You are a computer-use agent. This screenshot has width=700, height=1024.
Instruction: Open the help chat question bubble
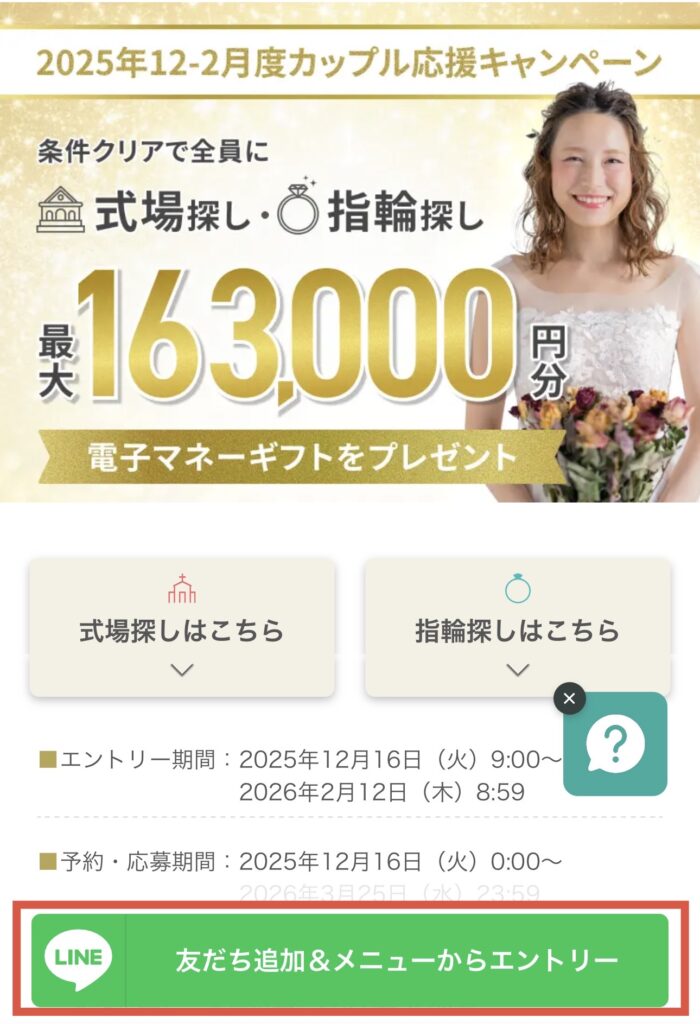click(615, 744)
